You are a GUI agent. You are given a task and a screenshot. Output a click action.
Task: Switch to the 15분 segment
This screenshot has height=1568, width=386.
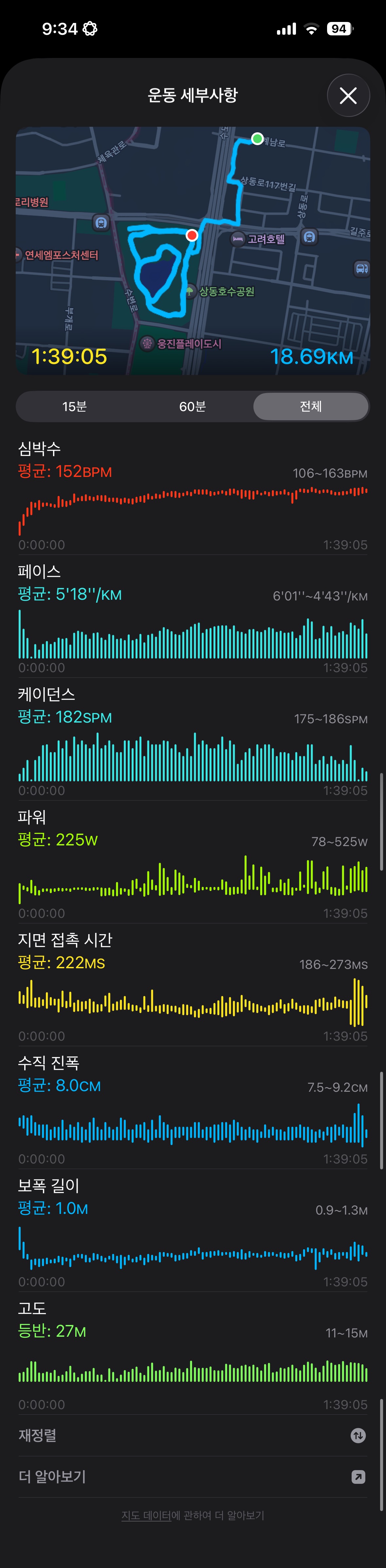pos(74,406)
